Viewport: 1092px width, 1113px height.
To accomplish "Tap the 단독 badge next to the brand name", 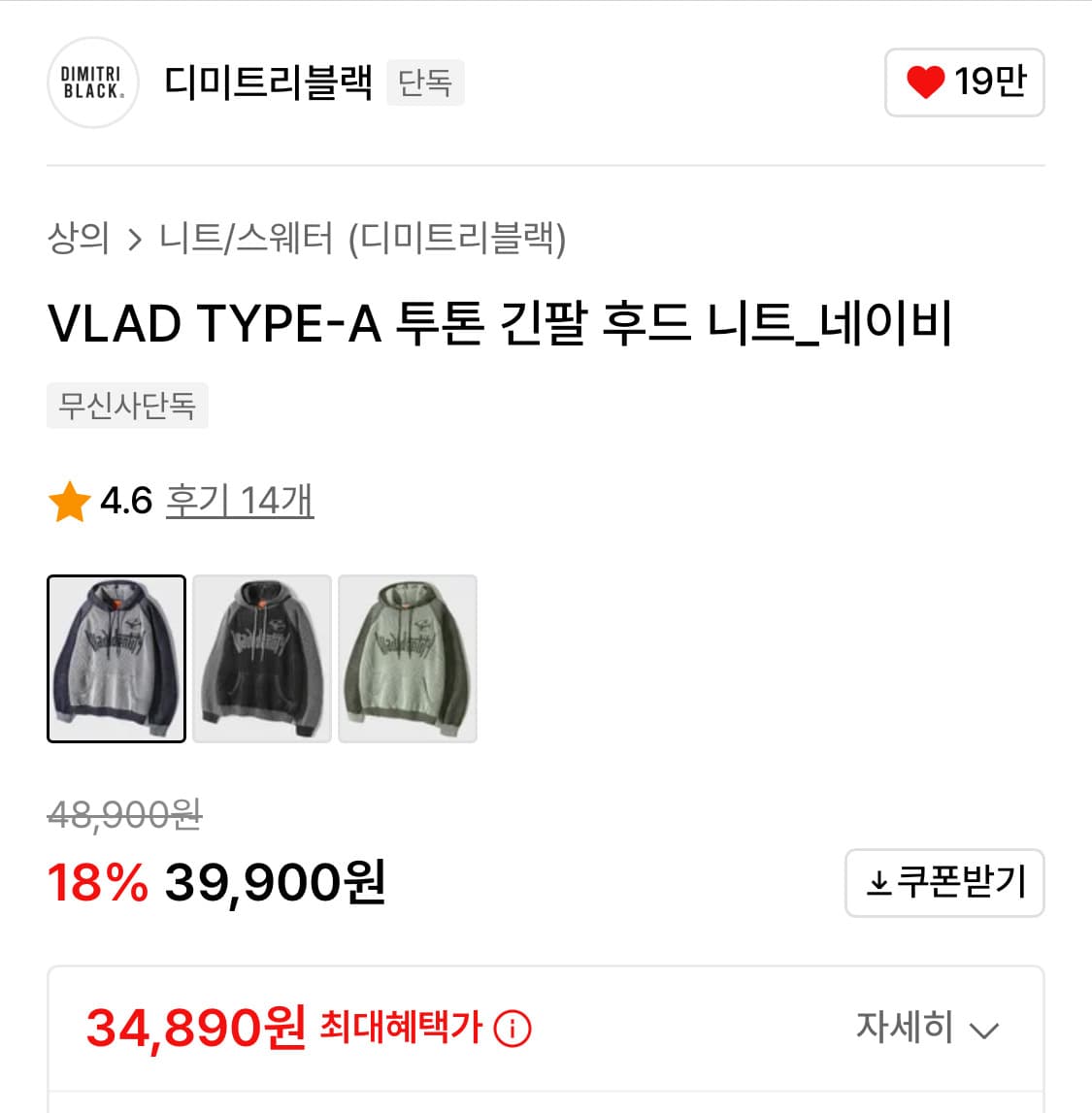I will point(424,83).
